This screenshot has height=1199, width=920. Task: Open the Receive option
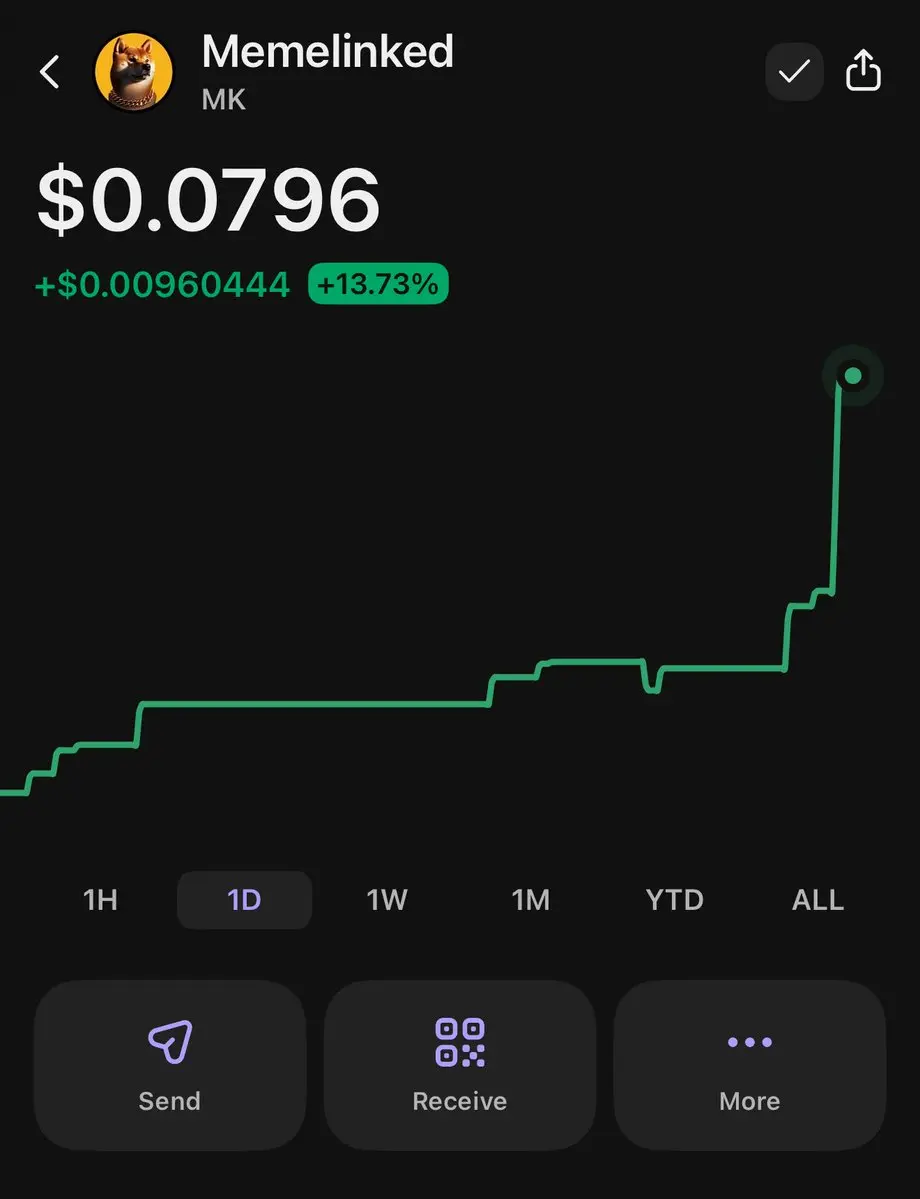point(460,1065)
